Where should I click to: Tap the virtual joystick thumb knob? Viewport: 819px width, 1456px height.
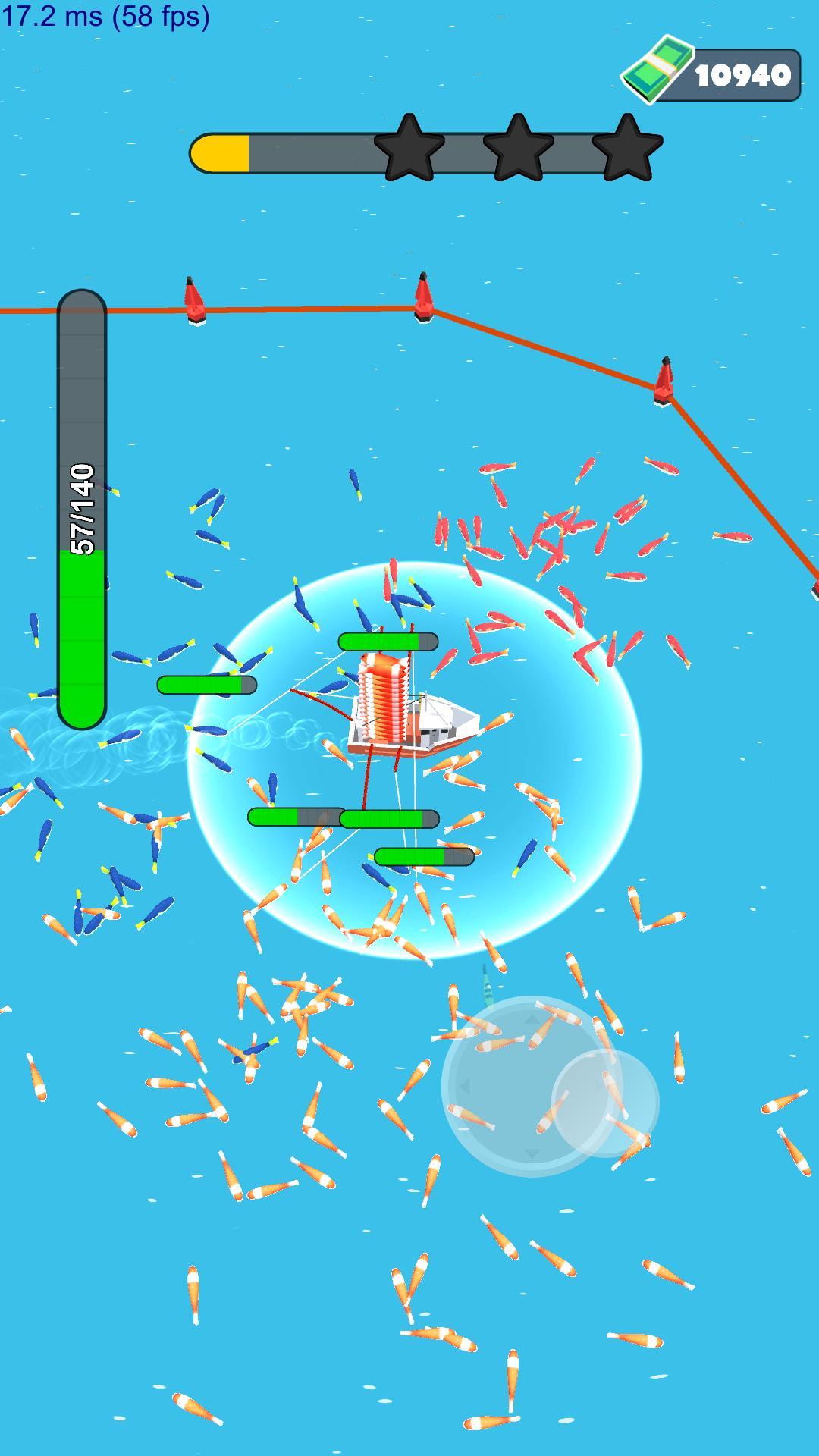coord(605,1103)
